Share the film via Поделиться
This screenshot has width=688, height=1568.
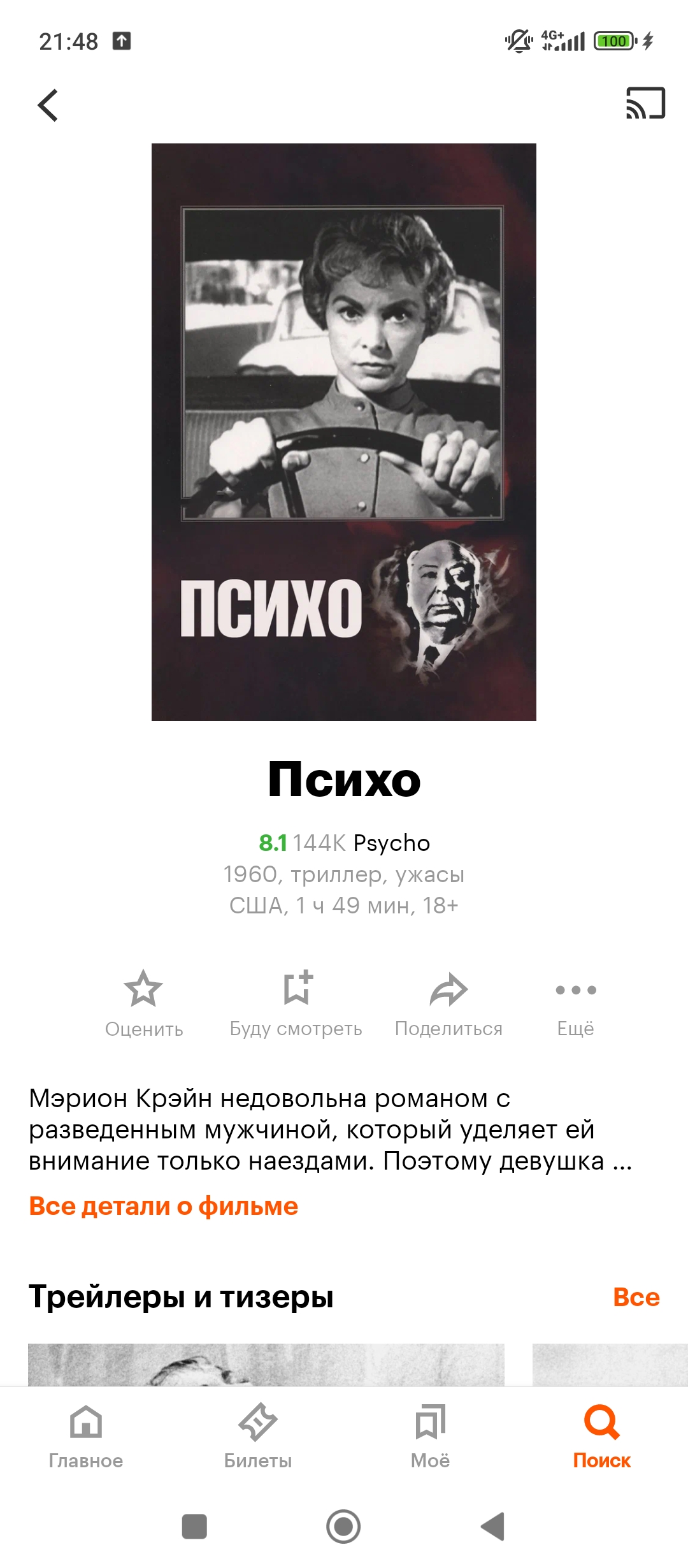[449, 1004]
